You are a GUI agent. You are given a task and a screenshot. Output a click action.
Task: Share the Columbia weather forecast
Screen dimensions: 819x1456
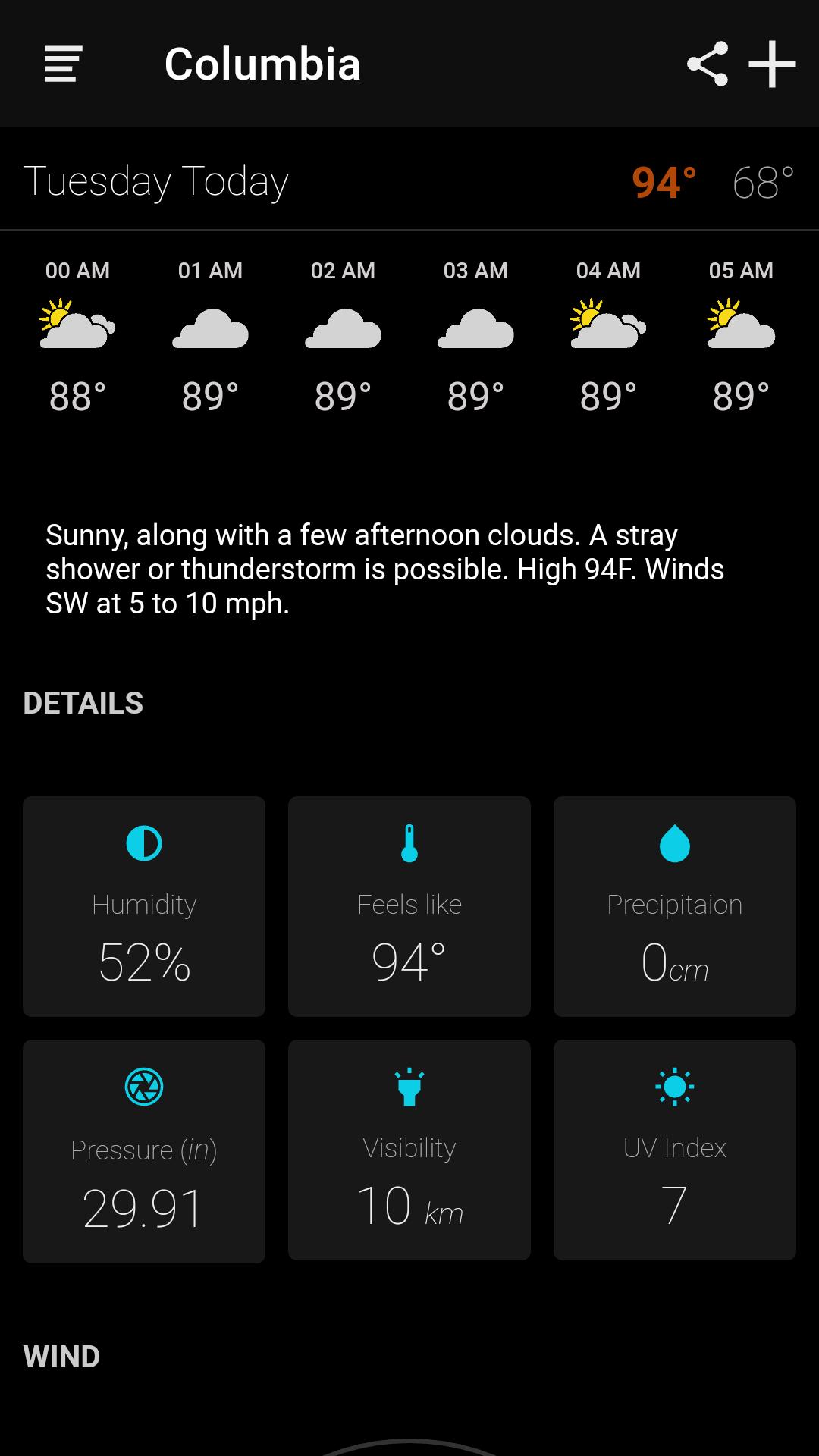[708, 65]
